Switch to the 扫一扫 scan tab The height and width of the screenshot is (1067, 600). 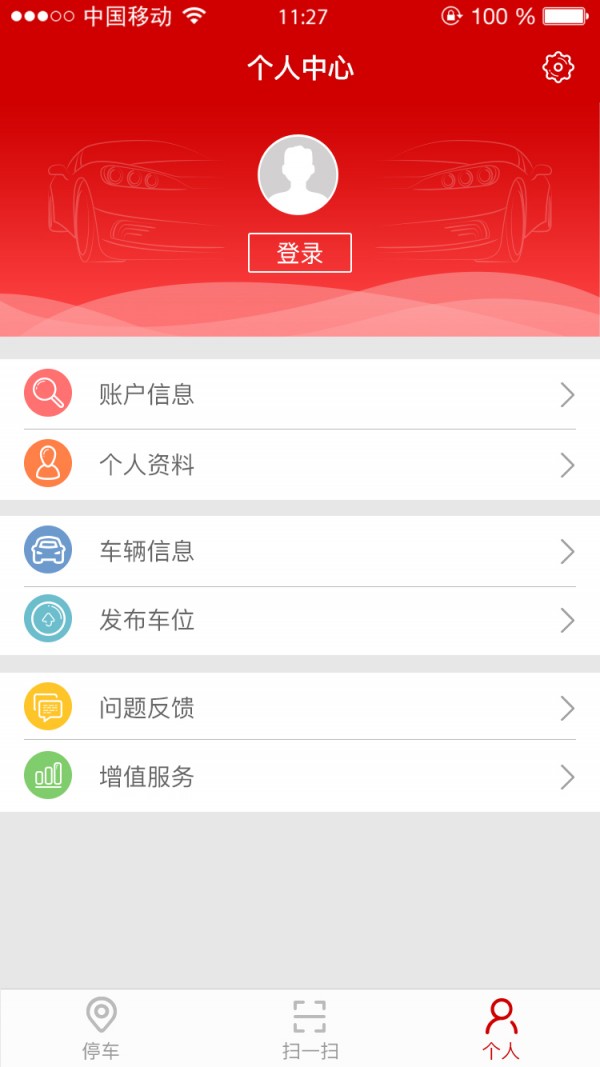(x=310, y=1029)
